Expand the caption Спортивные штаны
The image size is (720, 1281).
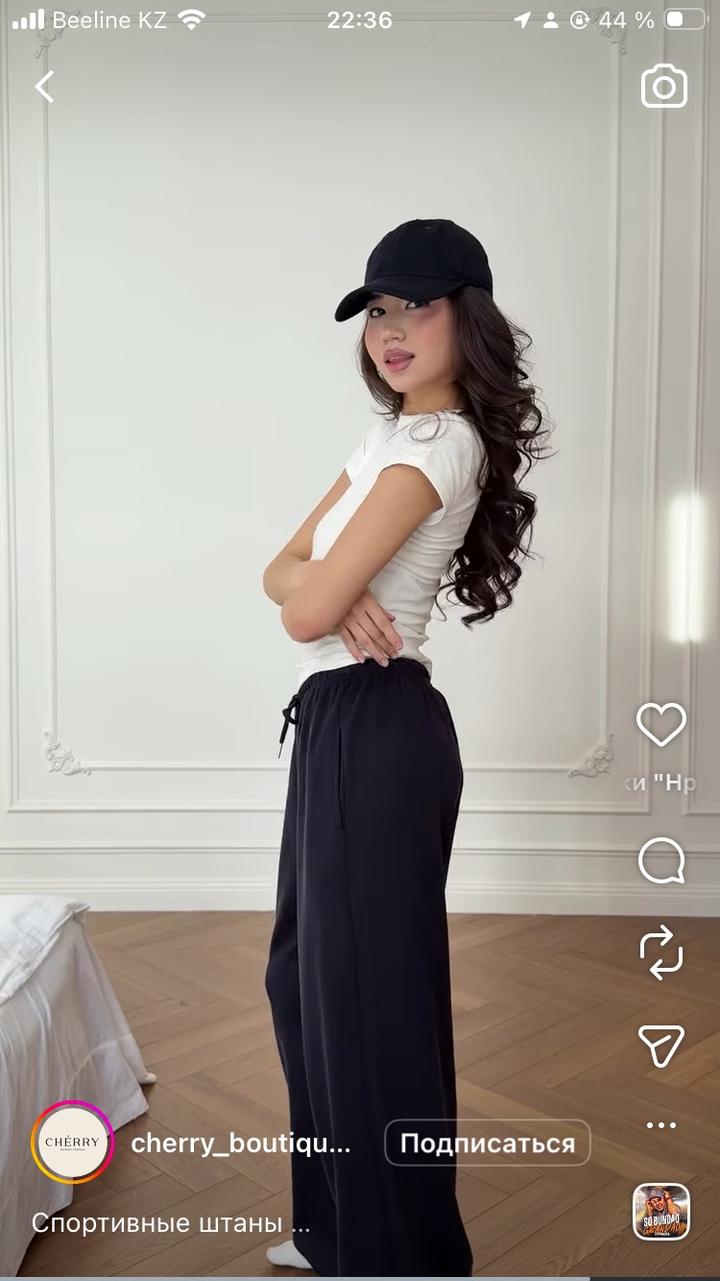pyautogui.click(x=170, y=1222)
